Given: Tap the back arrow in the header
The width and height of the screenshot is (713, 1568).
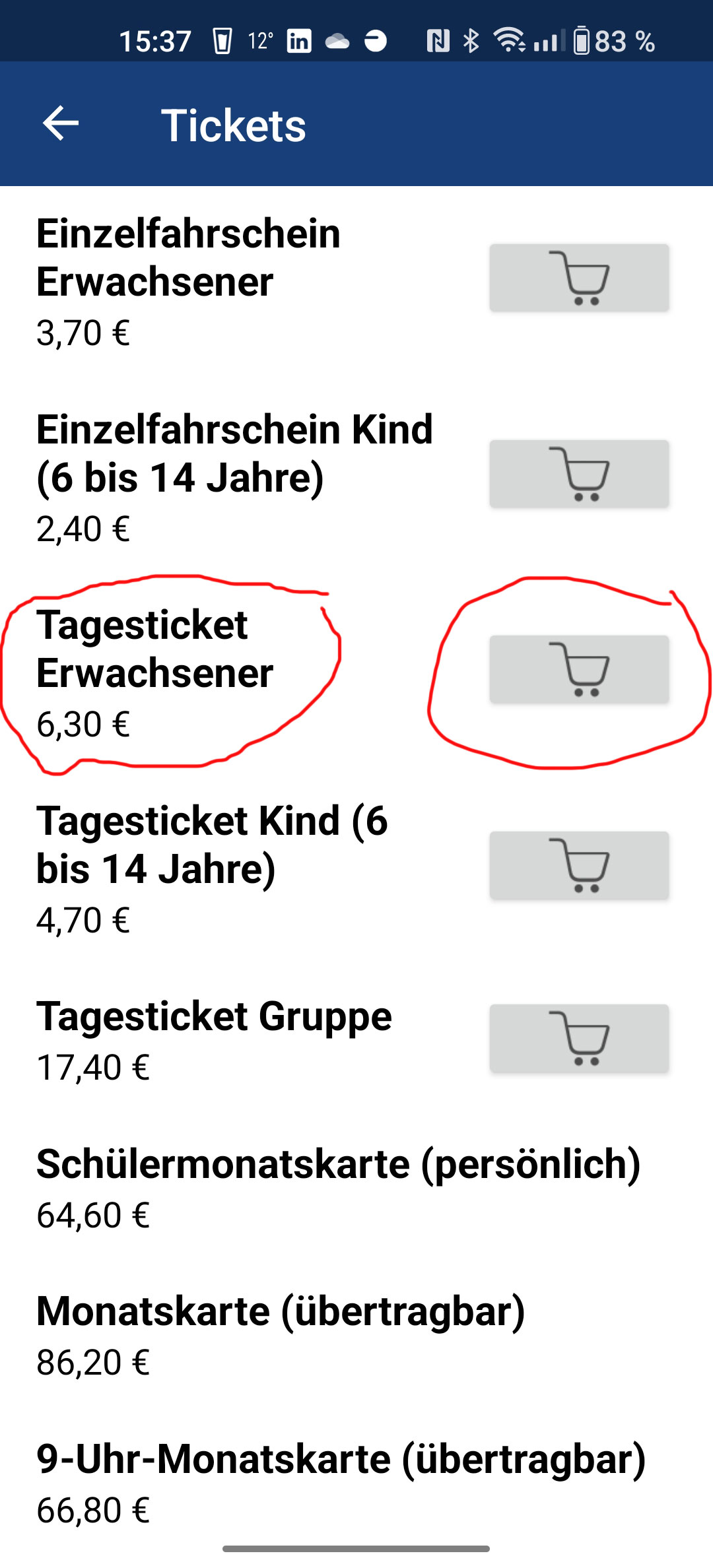Looking at the screenshot, I should [60, 123].
